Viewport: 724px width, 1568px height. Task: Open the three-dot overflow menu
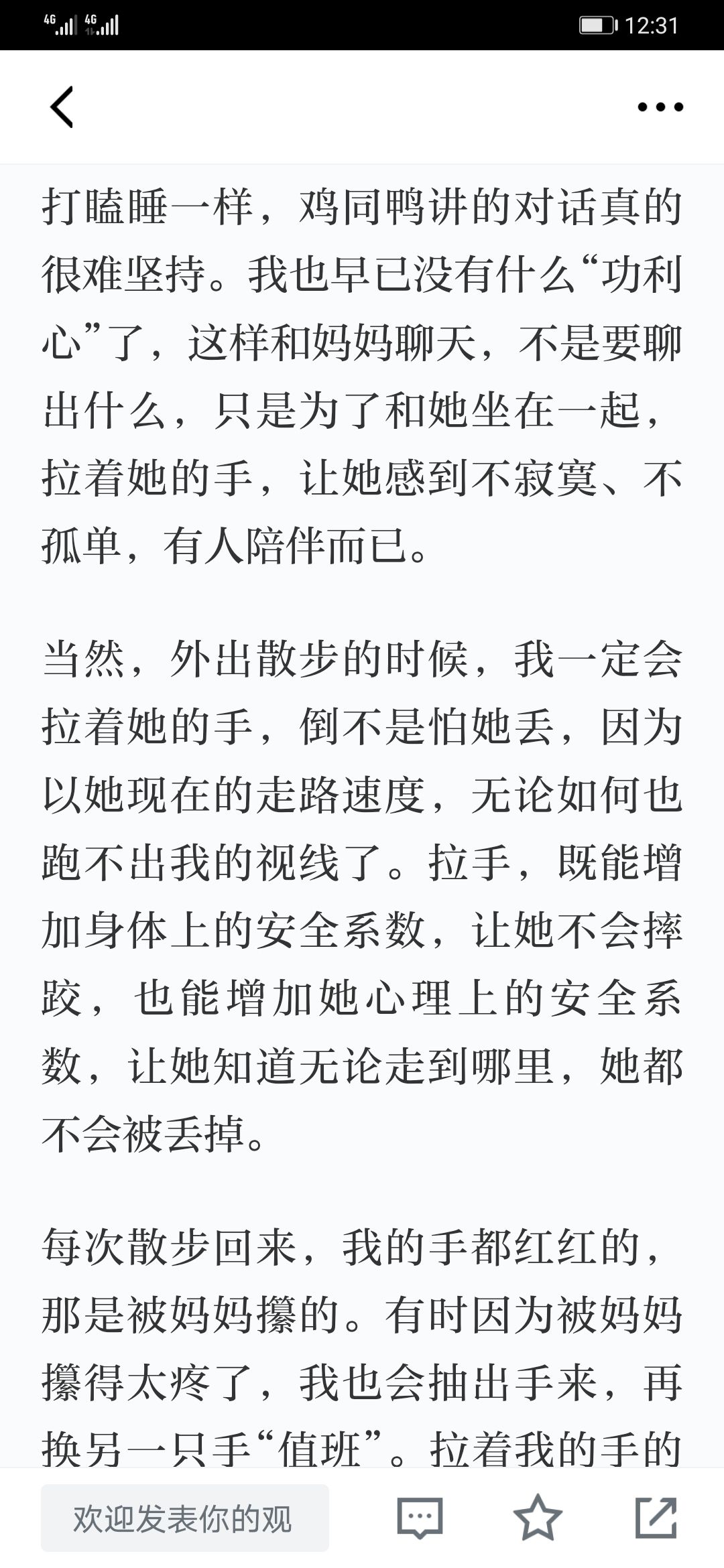[x=660, y=107]
